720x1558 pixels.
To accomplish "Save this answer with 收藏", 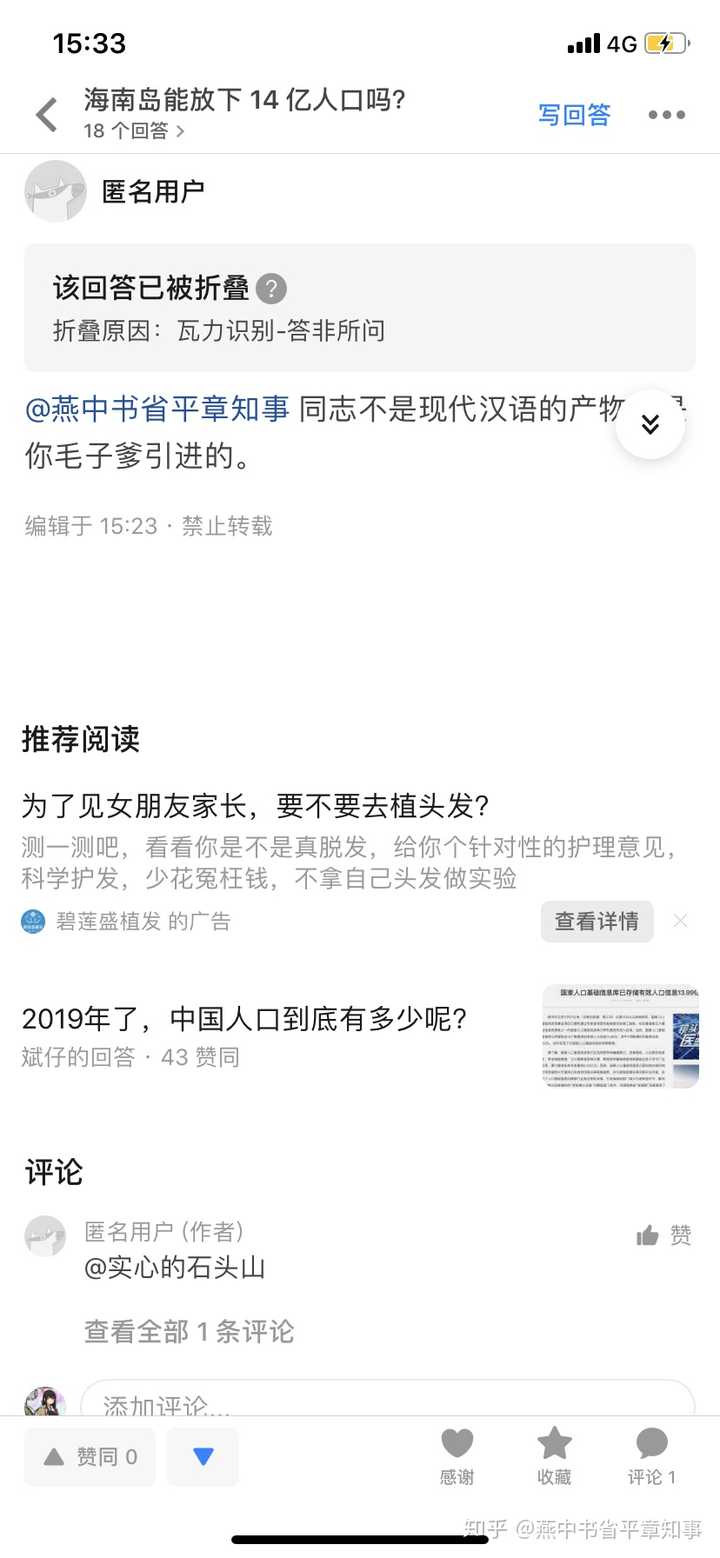I will point(554,1456).
